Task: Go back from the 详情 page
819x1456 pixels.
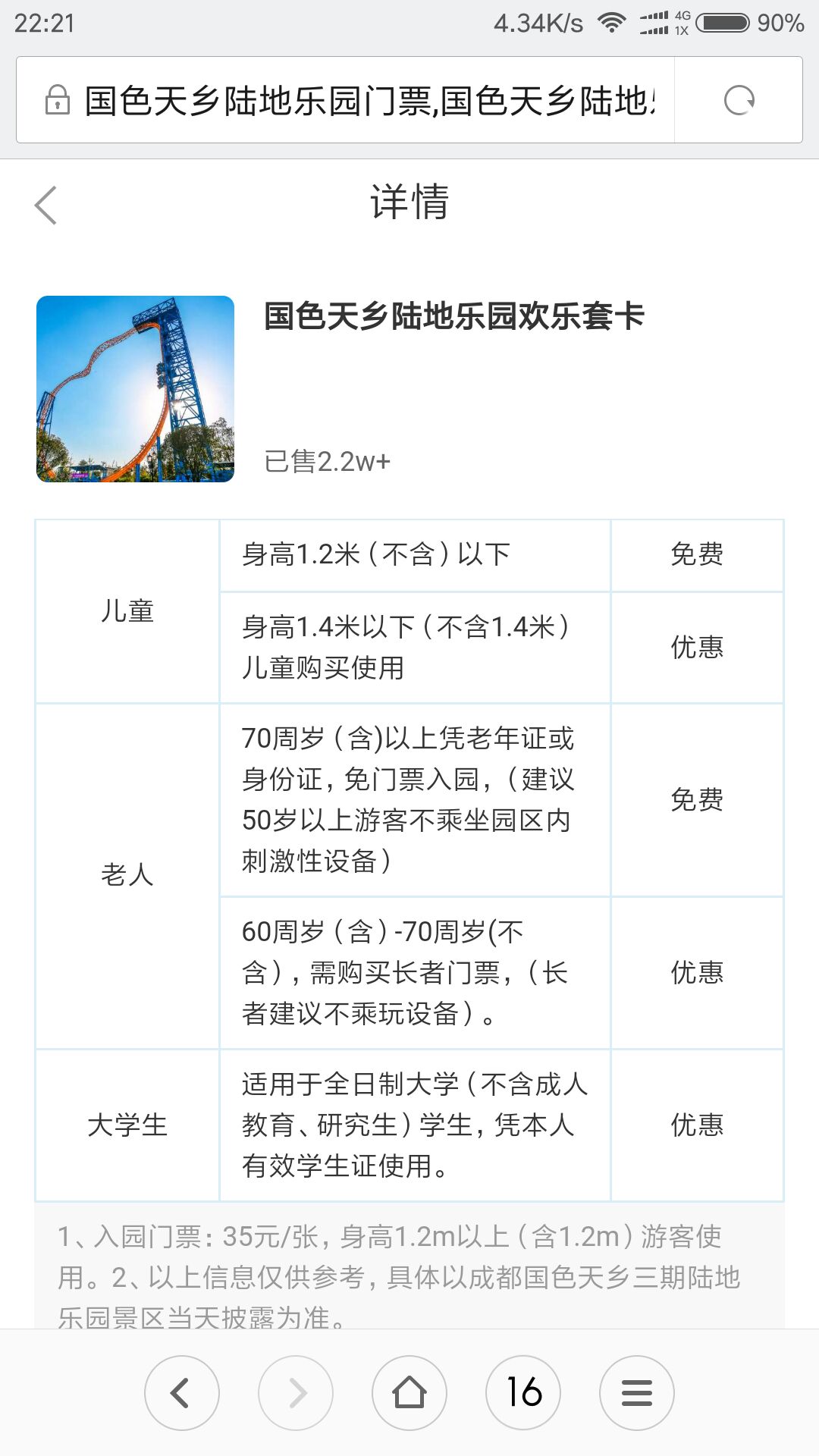Action: (x=46, y=205)
